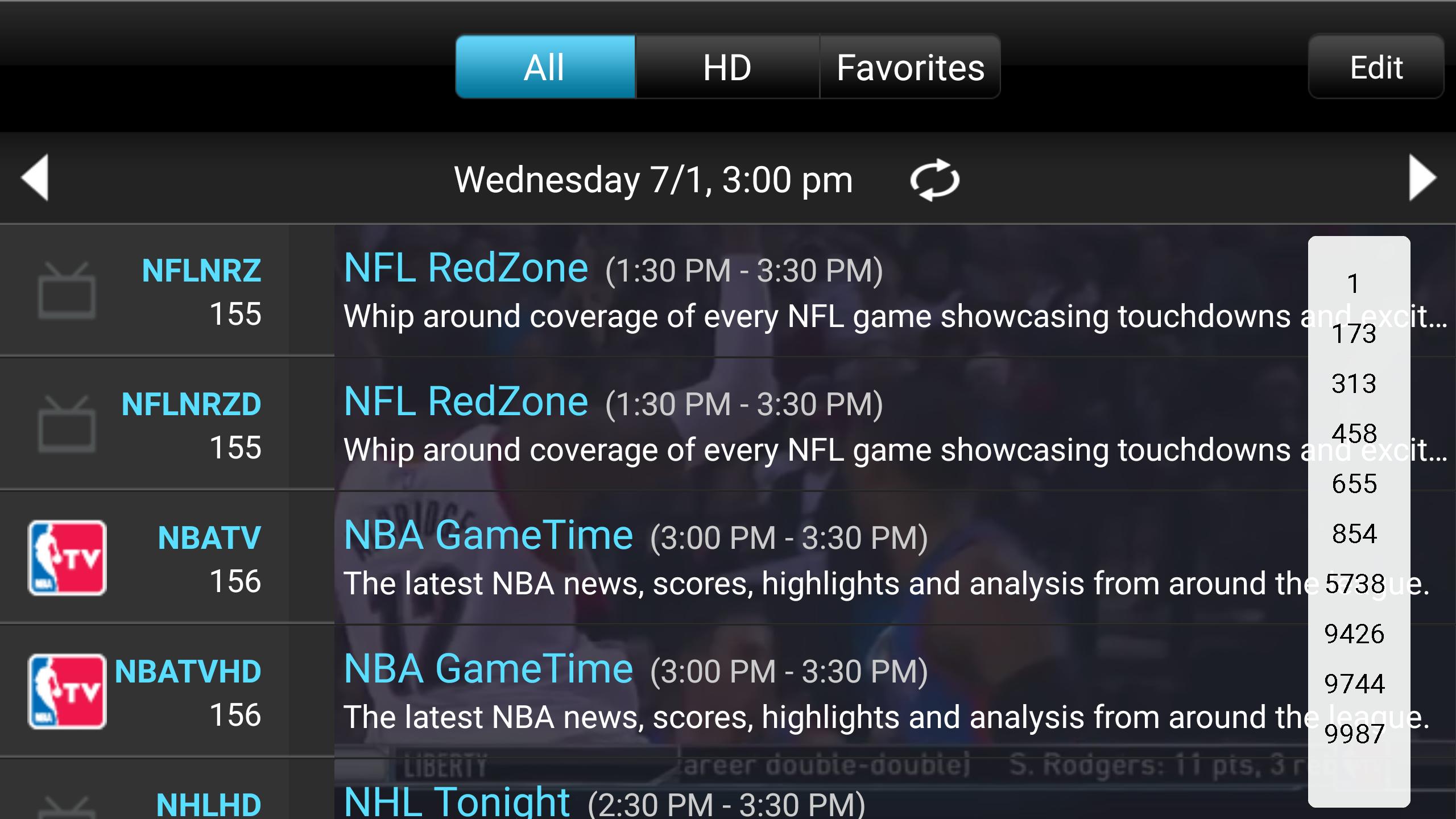Switch to the All channels tab
The height and width of the screenshot is (819, 1456).
tap(545, 67)
